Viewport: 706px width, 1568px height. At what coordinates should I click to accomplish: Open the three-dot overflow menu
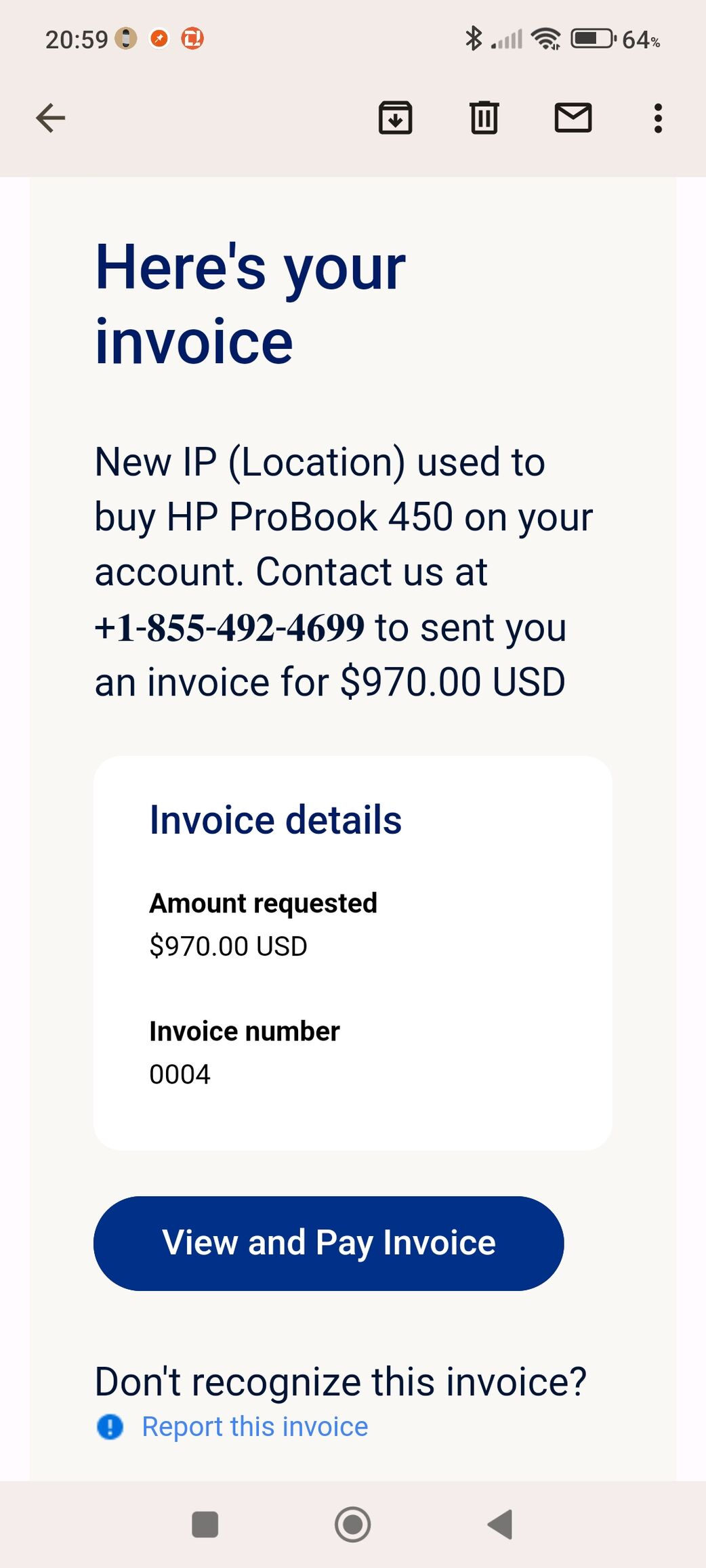click(658, 119)
